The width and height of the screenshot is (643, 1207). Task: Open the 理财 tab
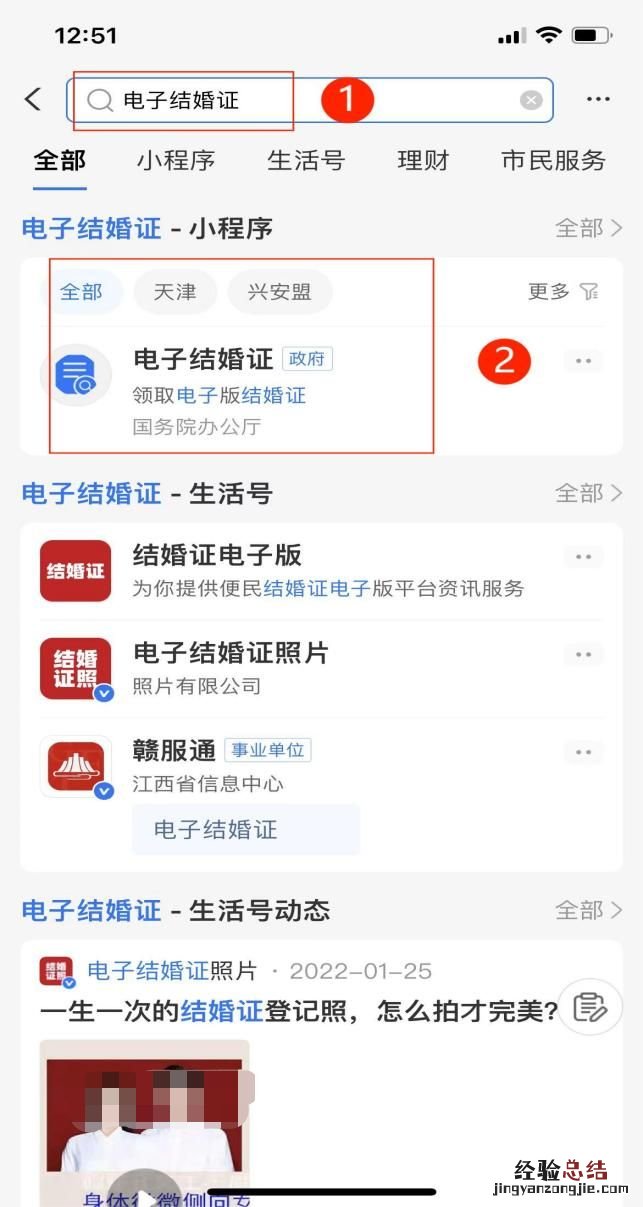423,160
